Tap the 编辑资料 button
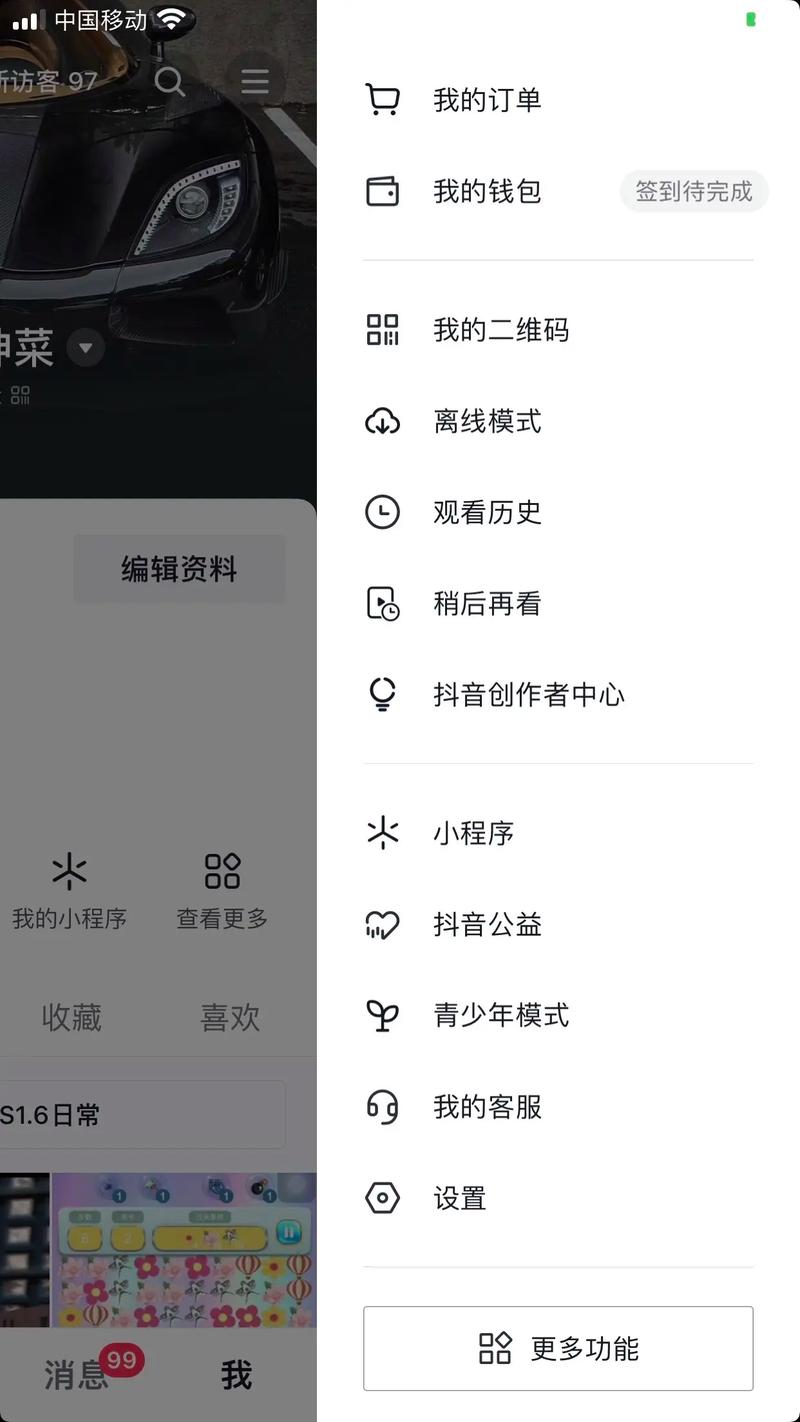 179,568
